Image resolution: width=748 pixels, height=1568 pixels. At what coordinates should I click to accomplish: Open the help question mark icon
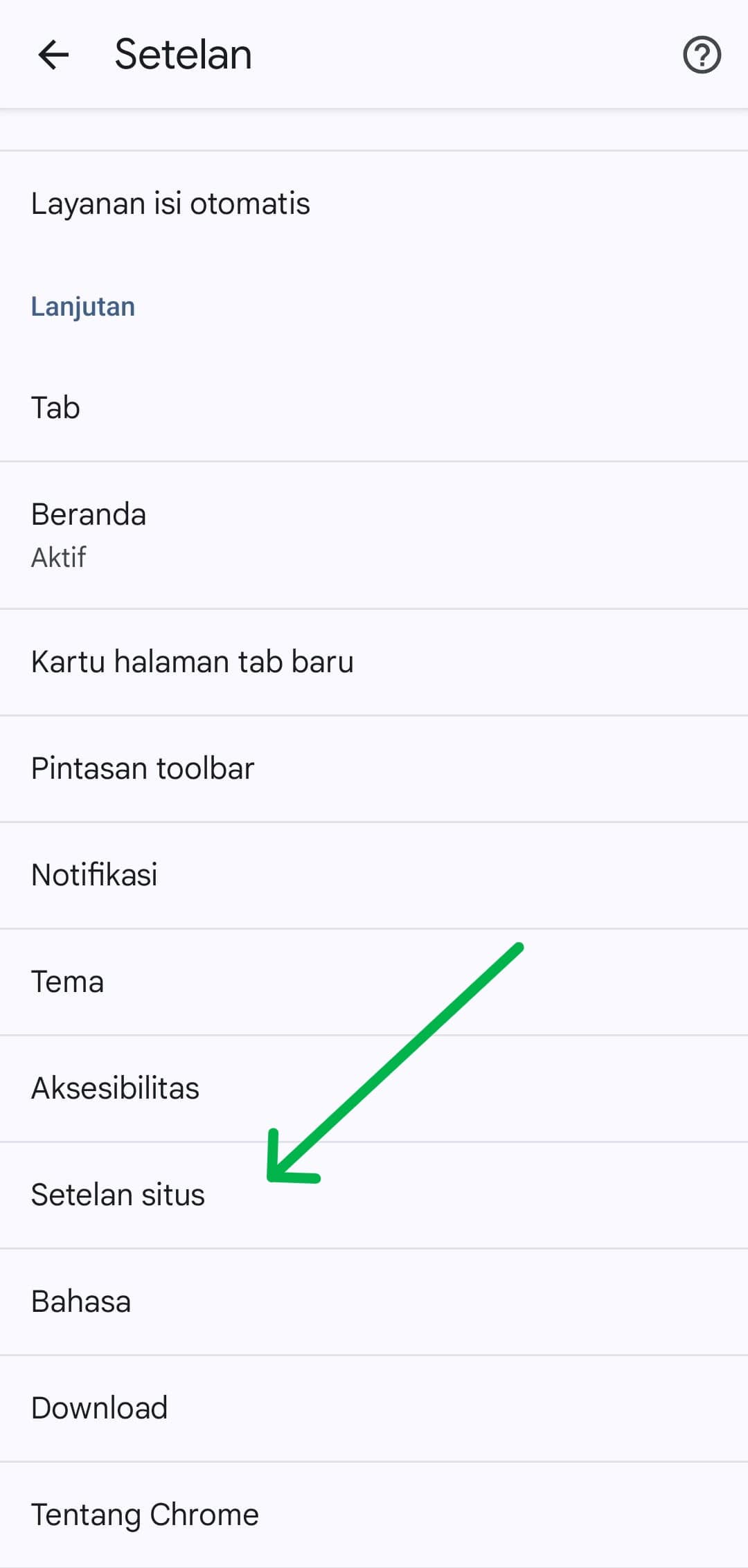[x=702, y=55]
